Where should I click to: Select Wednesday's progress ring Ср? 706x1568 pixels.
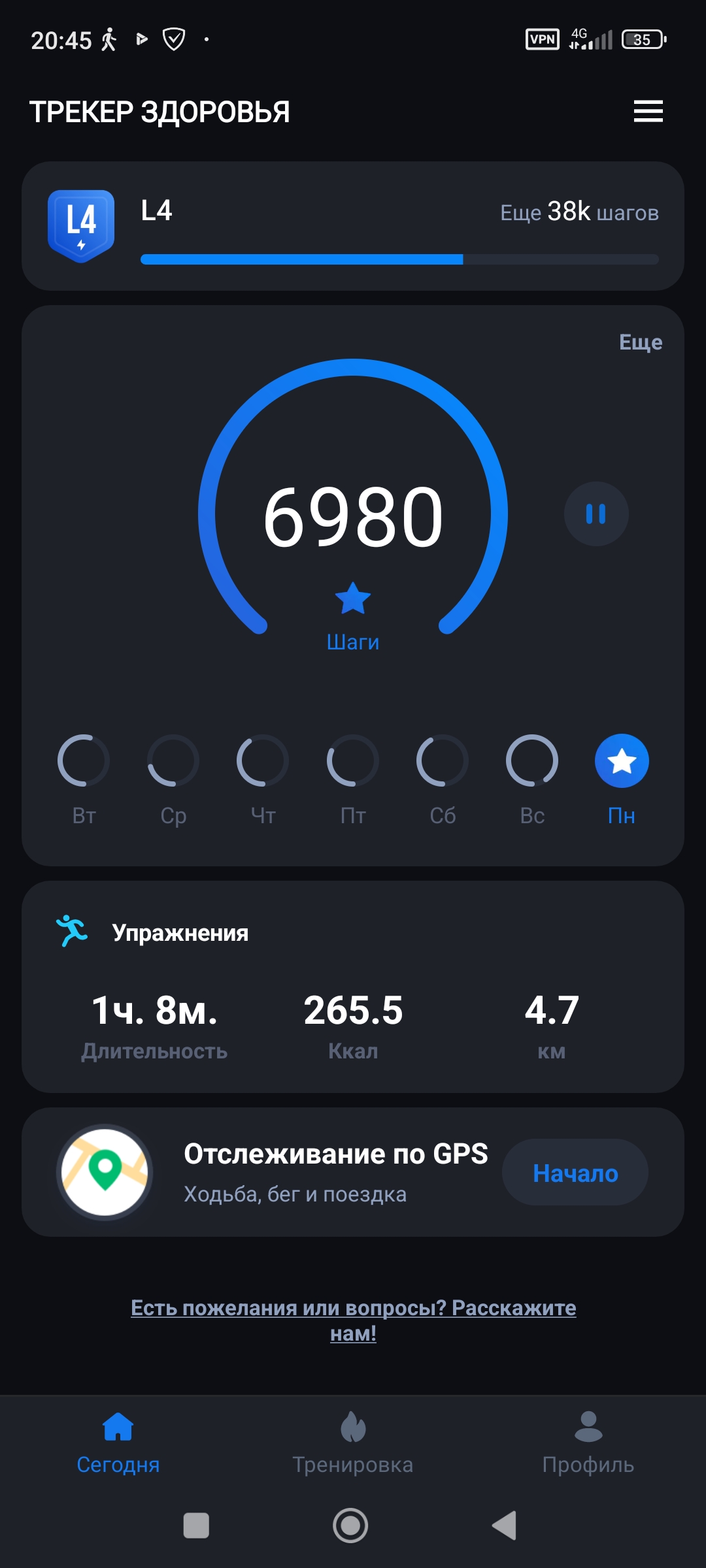pos(173,760)
